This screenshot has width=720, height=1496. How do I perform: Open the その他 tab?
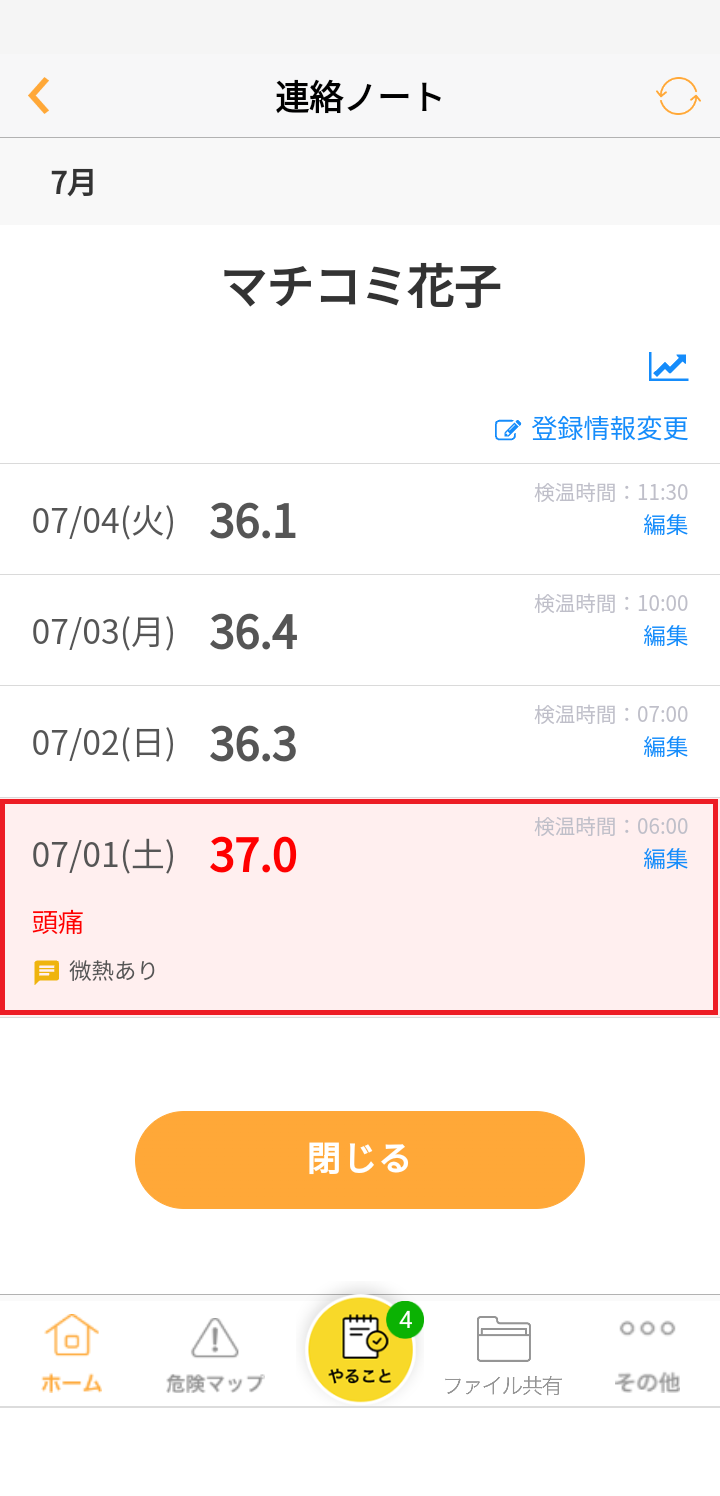(x=647, y=1353)
